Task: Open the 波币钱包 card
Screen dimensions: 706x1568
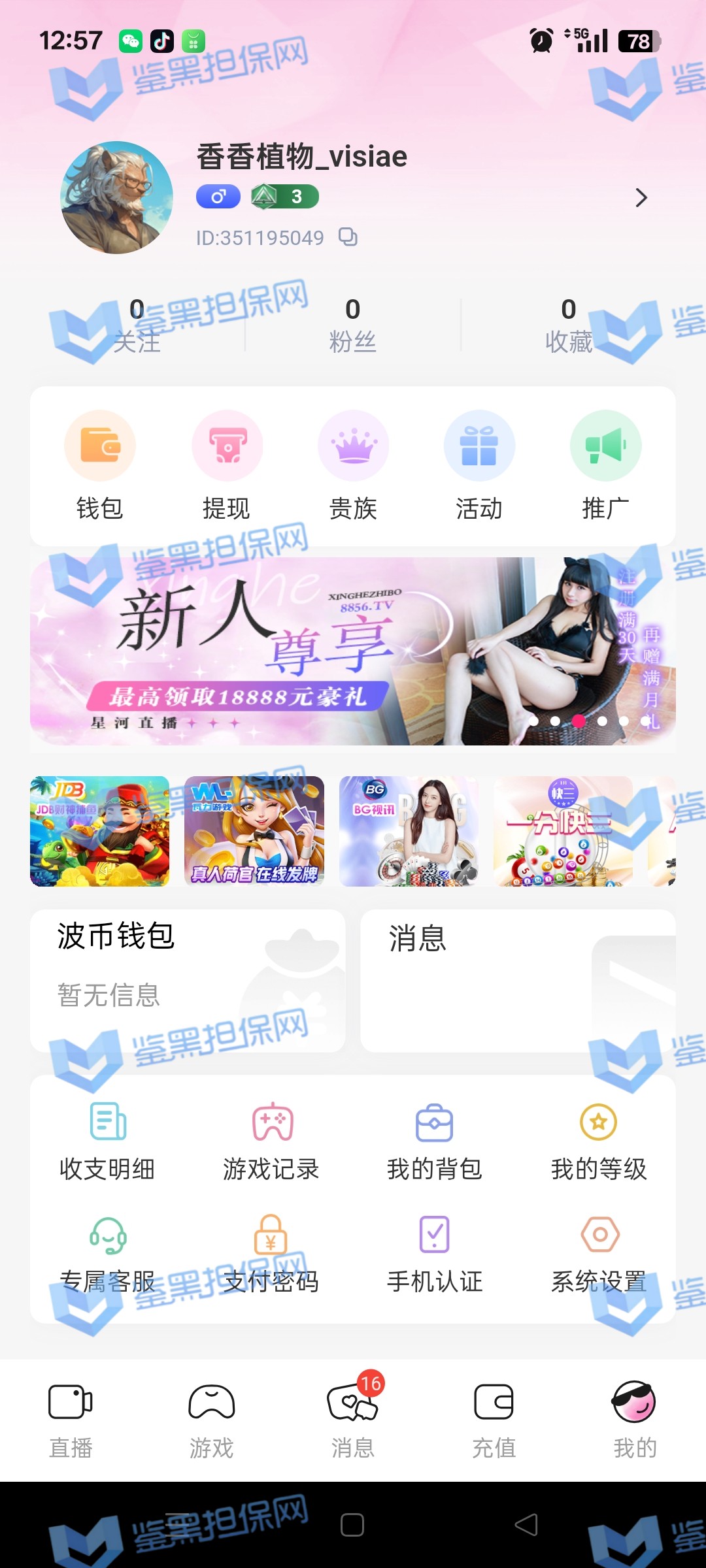Action: point(188,980)
